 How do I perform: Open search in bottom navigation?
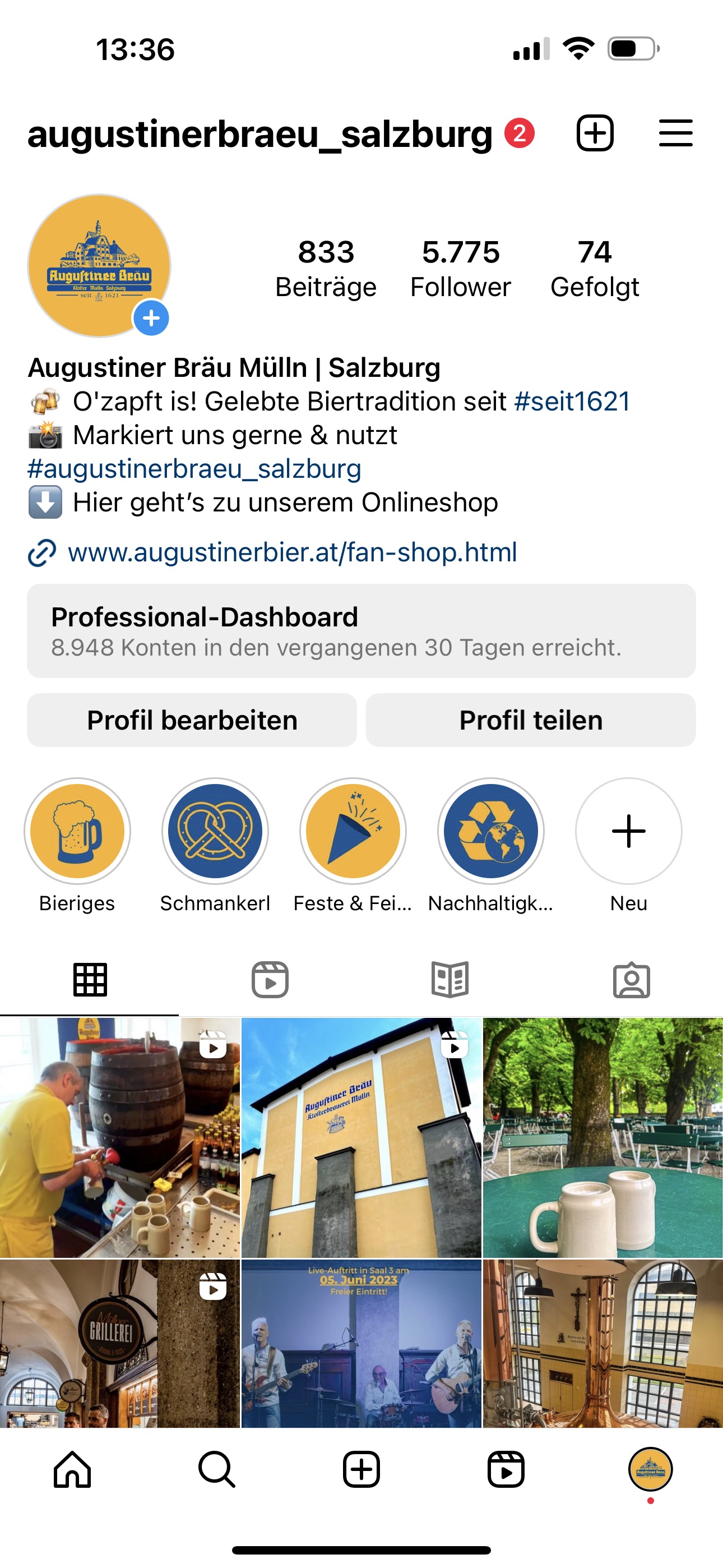click(217, 1469)
